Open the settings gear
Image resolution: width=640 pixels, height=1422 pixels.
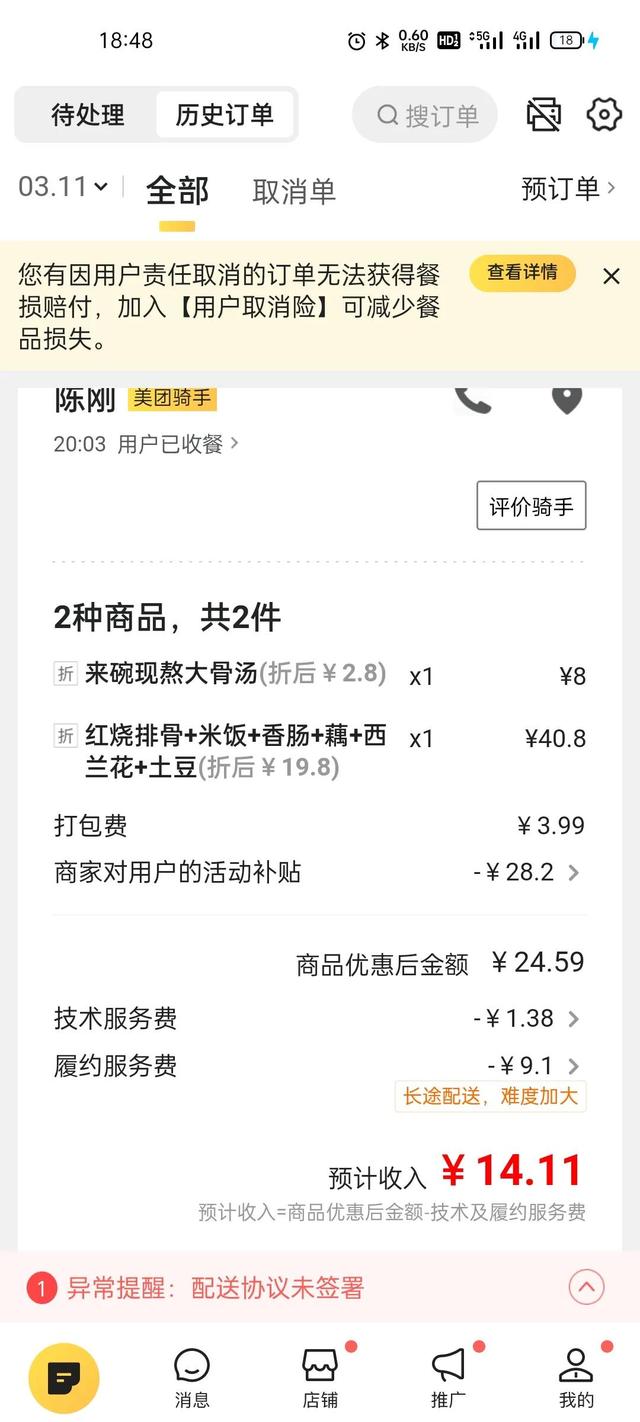[604, 115]
